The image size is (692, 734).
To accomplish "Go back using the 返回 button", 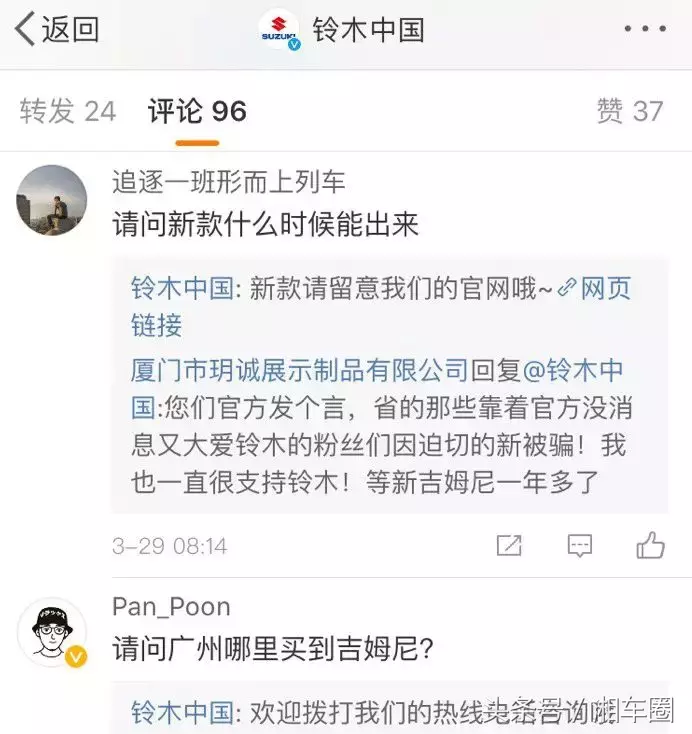I will (x=58, y=30).
